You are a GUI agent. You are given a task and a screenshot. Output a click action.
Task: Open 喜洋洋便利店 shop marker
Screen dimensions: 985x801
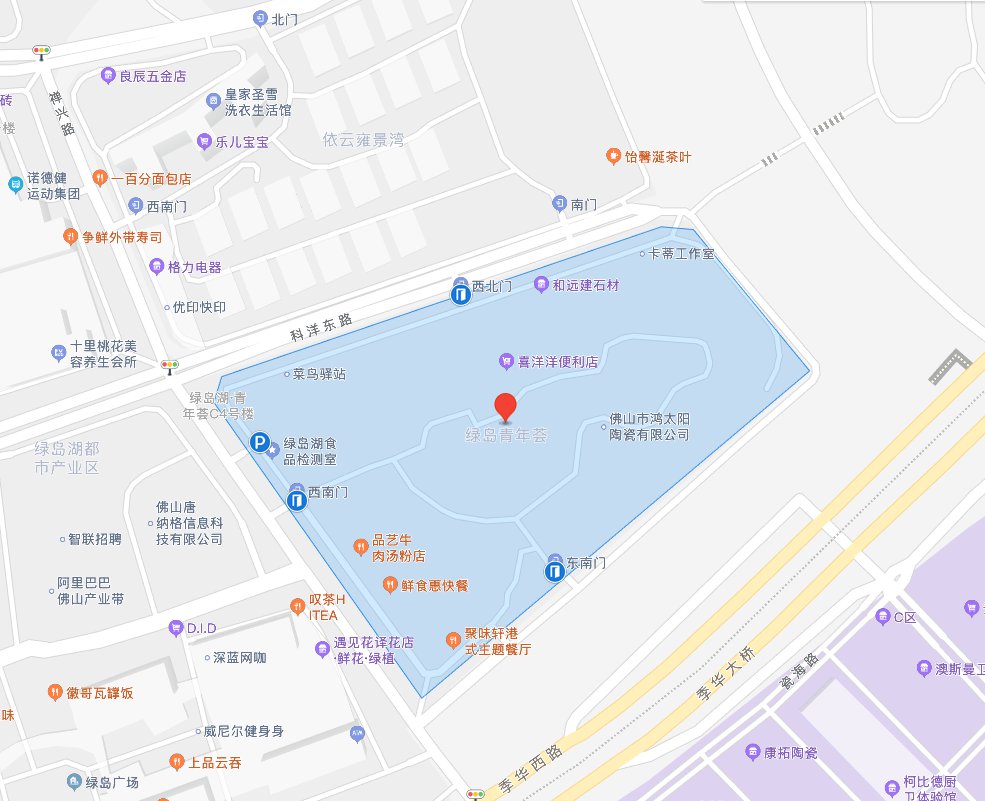(506, 362)
